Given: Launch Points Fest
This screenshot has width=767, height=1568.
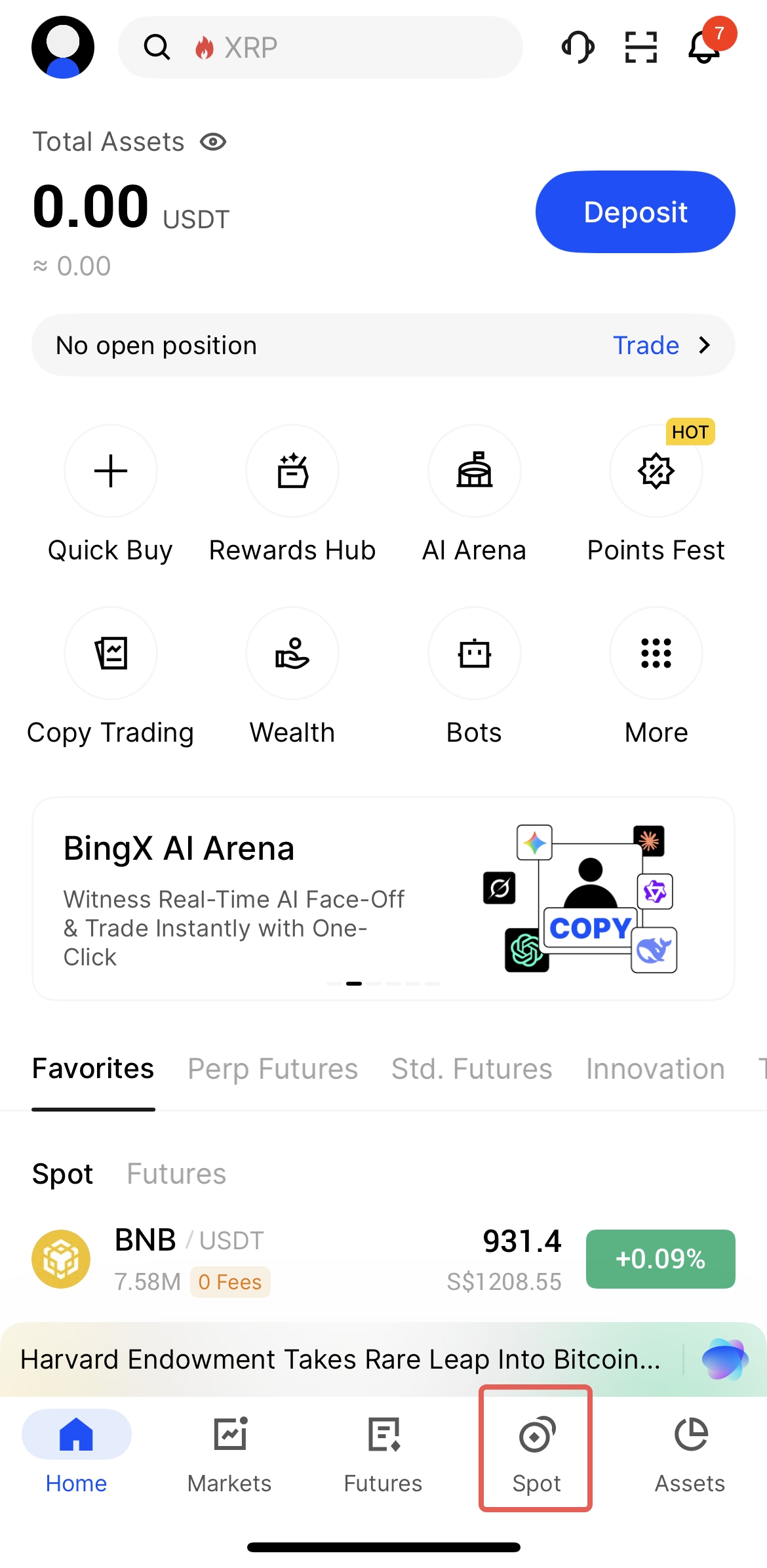Looking at the screenshot, I should pos(656,471).
